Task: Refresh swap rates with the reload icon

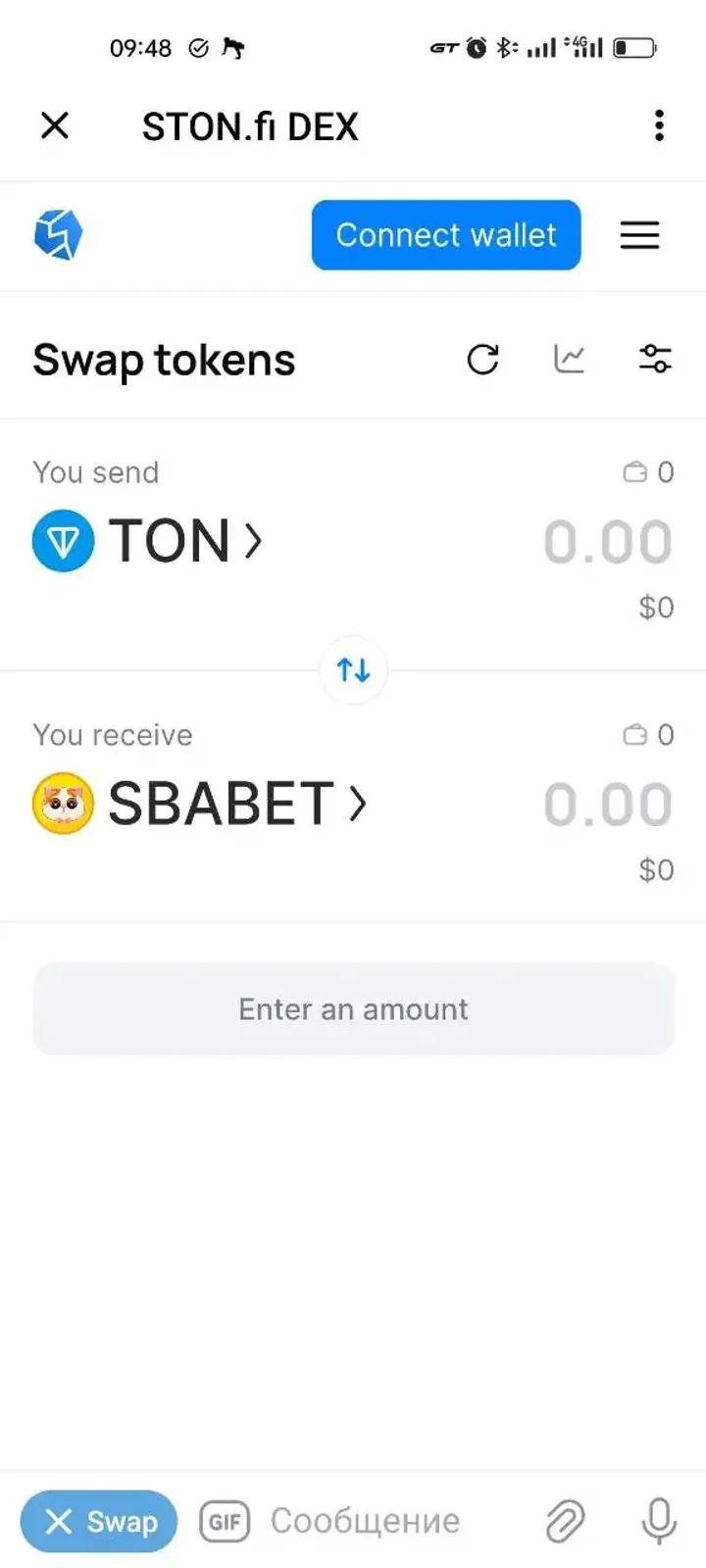Action: 484,360
